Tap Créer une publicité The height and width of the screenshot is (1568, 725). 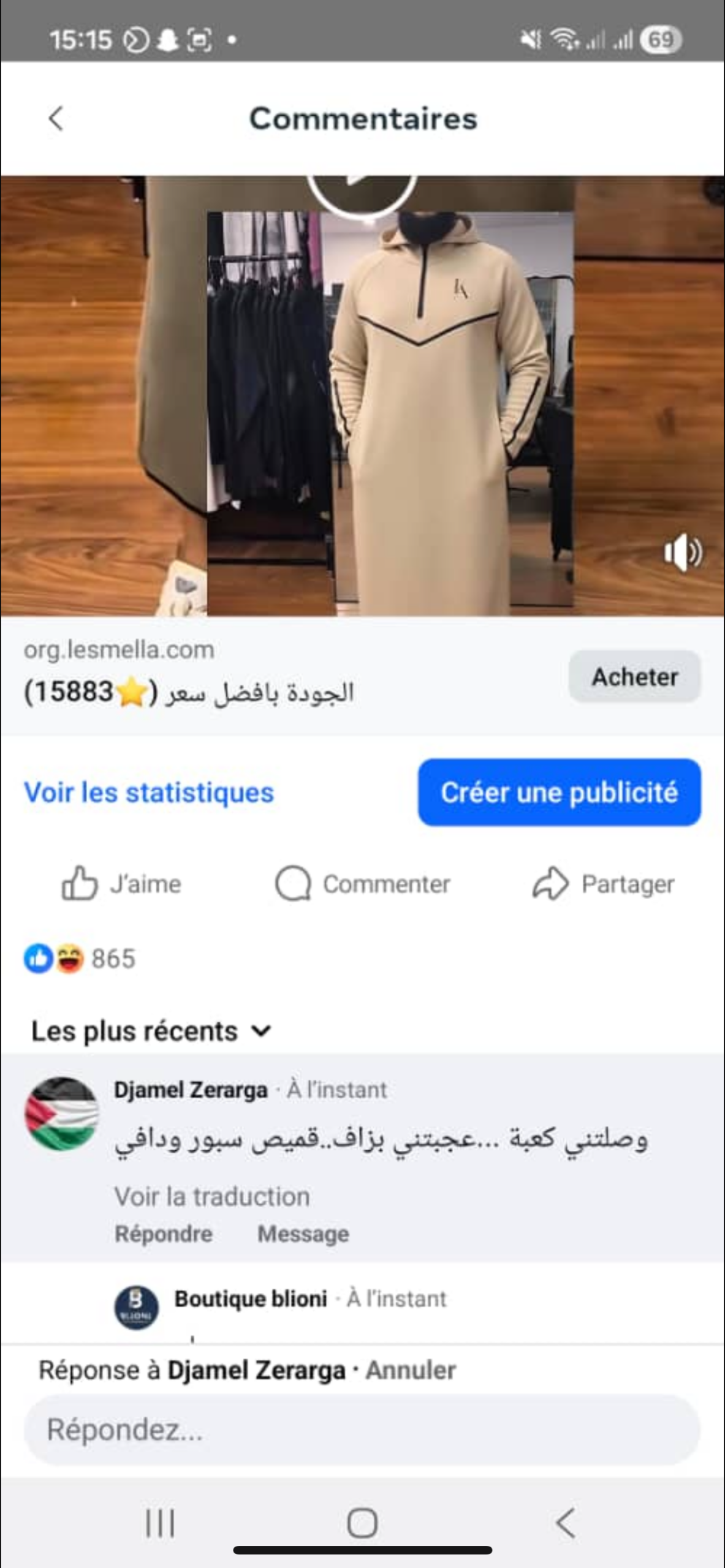coord(559,792)
